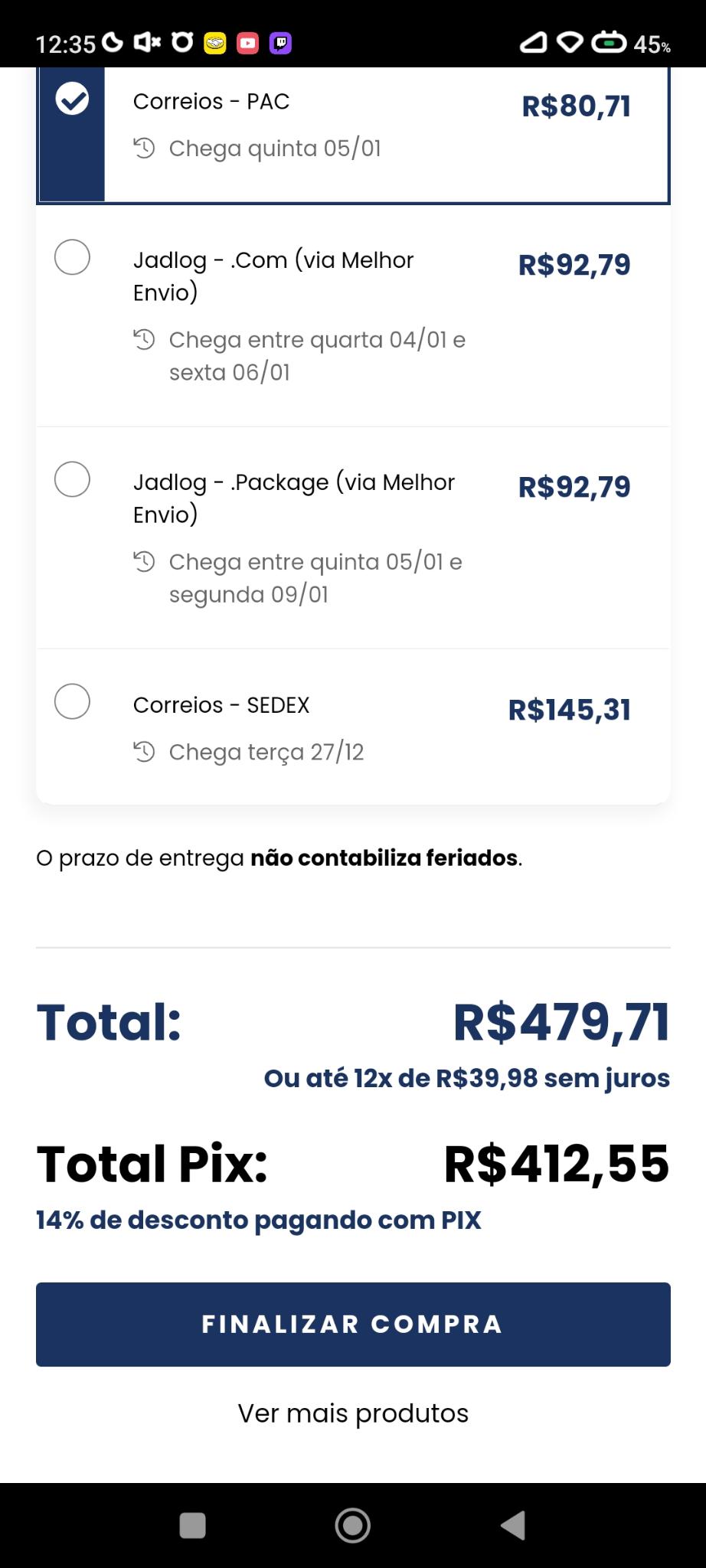Viewport: 706px width, 1568px height.
Task: Open the recent apps button
Action: (192, 1525)
